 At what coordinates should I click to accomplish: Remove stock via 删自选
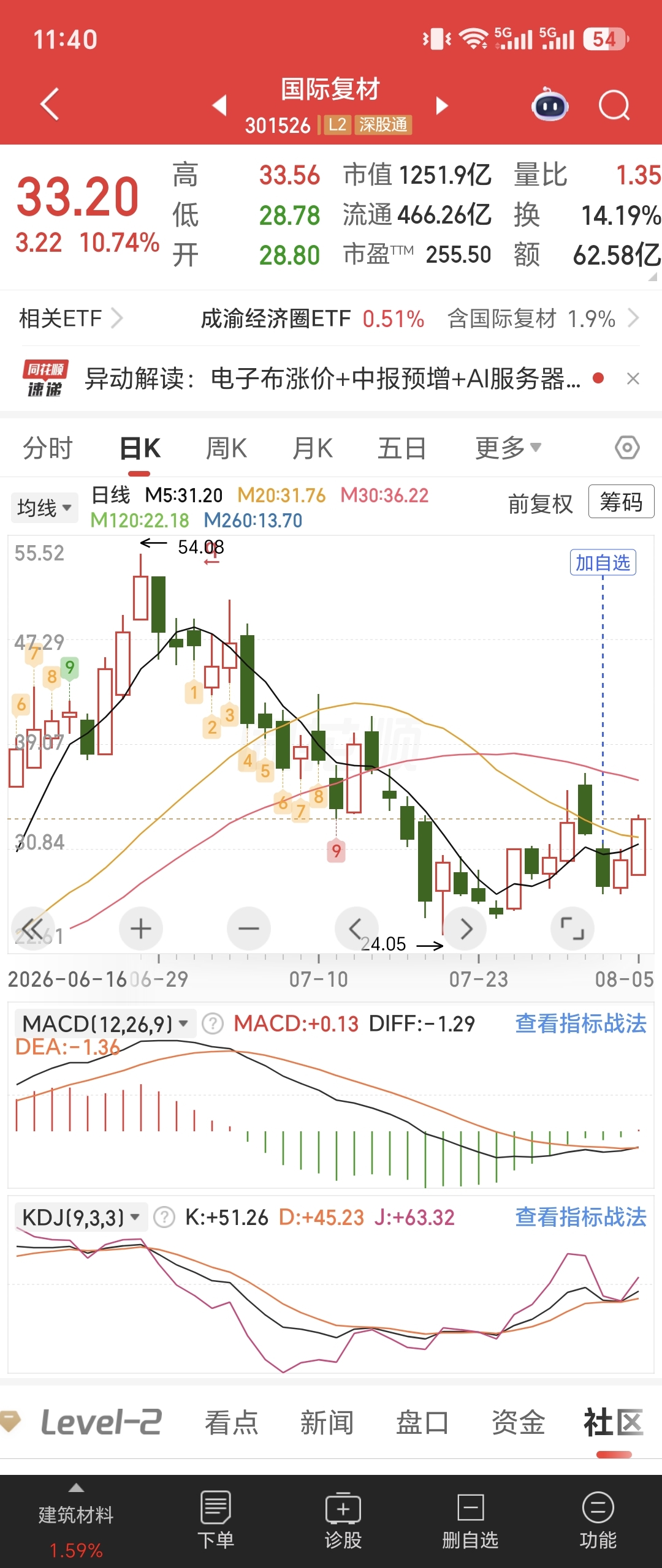[x=470, y=1520]
